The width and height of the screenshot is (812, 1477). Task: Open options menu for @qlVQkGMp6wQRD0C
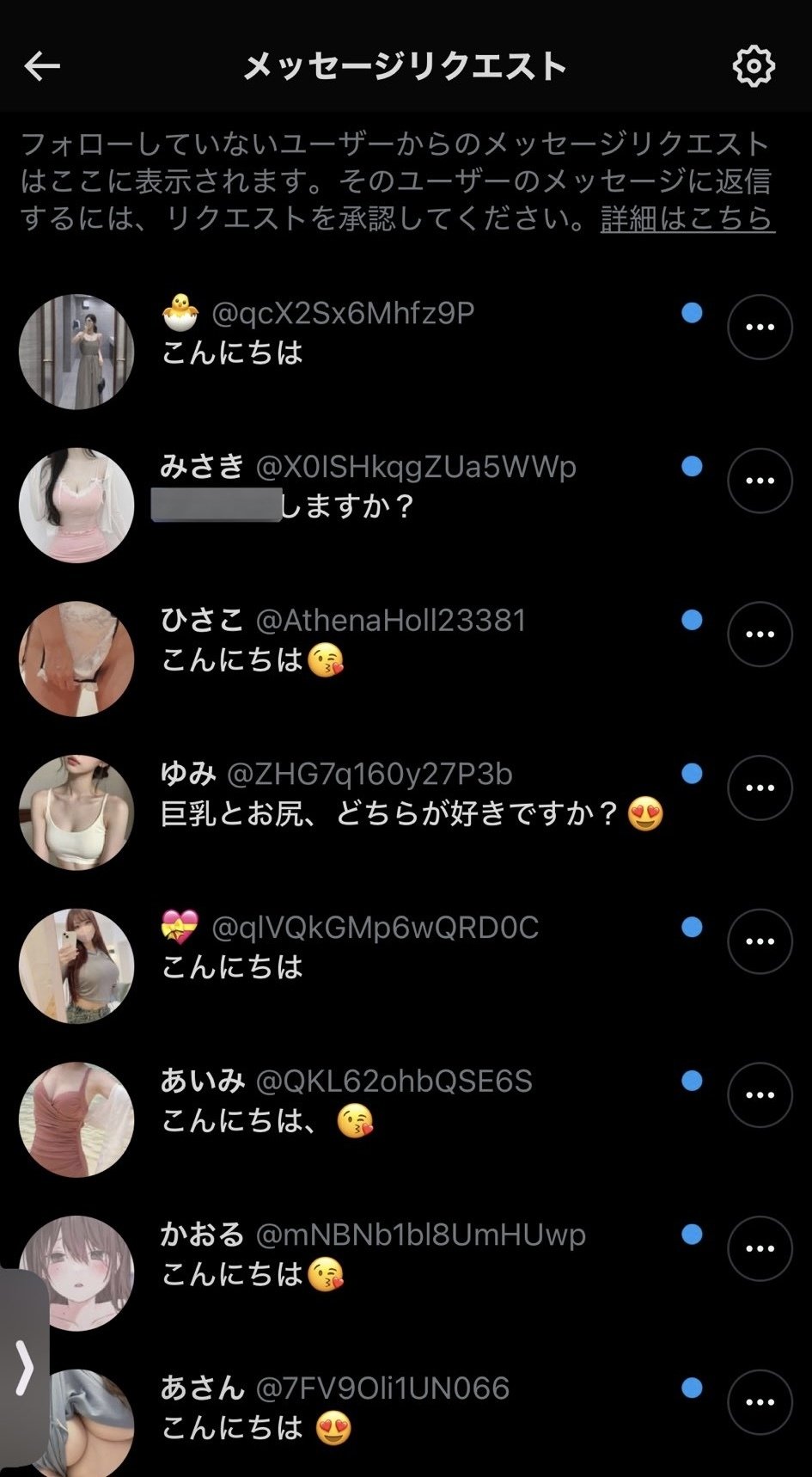[760, 941]
